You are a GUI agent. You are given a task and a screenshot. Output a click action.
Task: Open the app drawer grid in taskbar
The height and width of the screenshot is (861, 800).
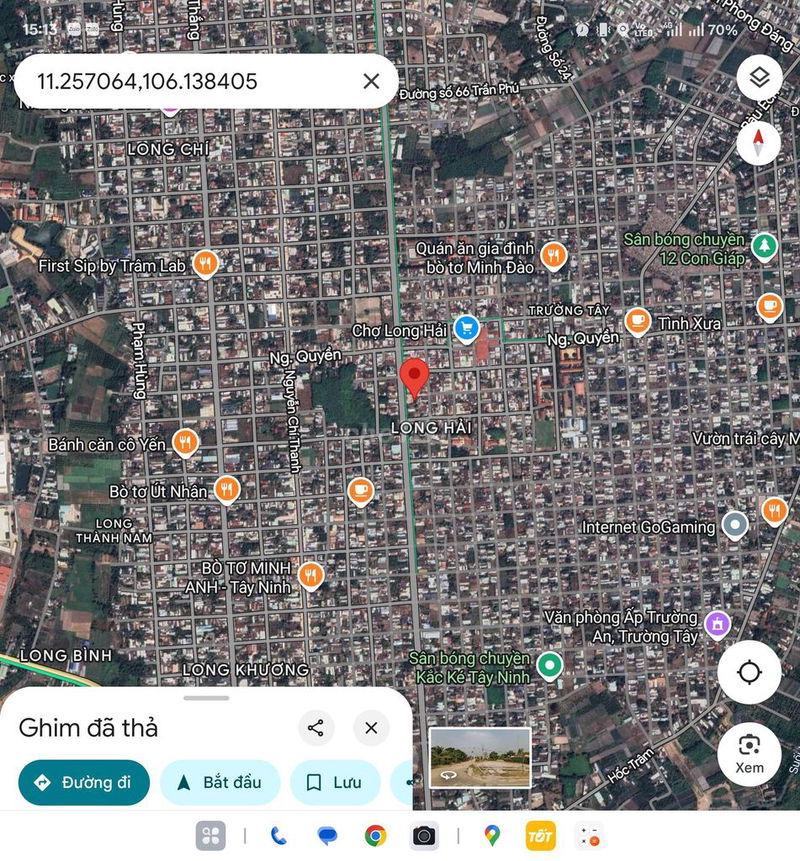coord(210,835)
